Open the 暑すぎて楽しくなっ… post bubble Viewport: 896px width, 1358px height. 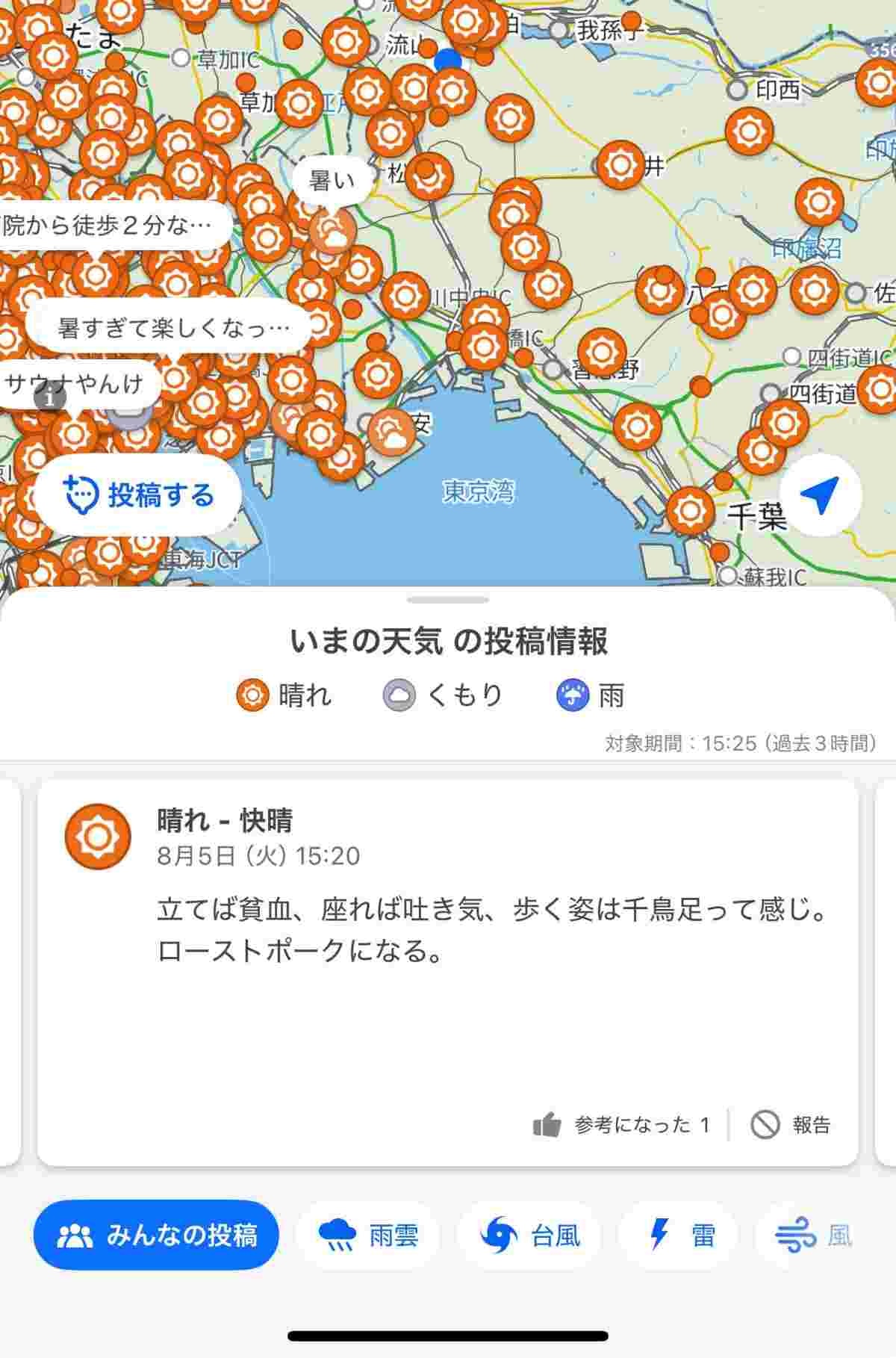click(x=172, y=327)
